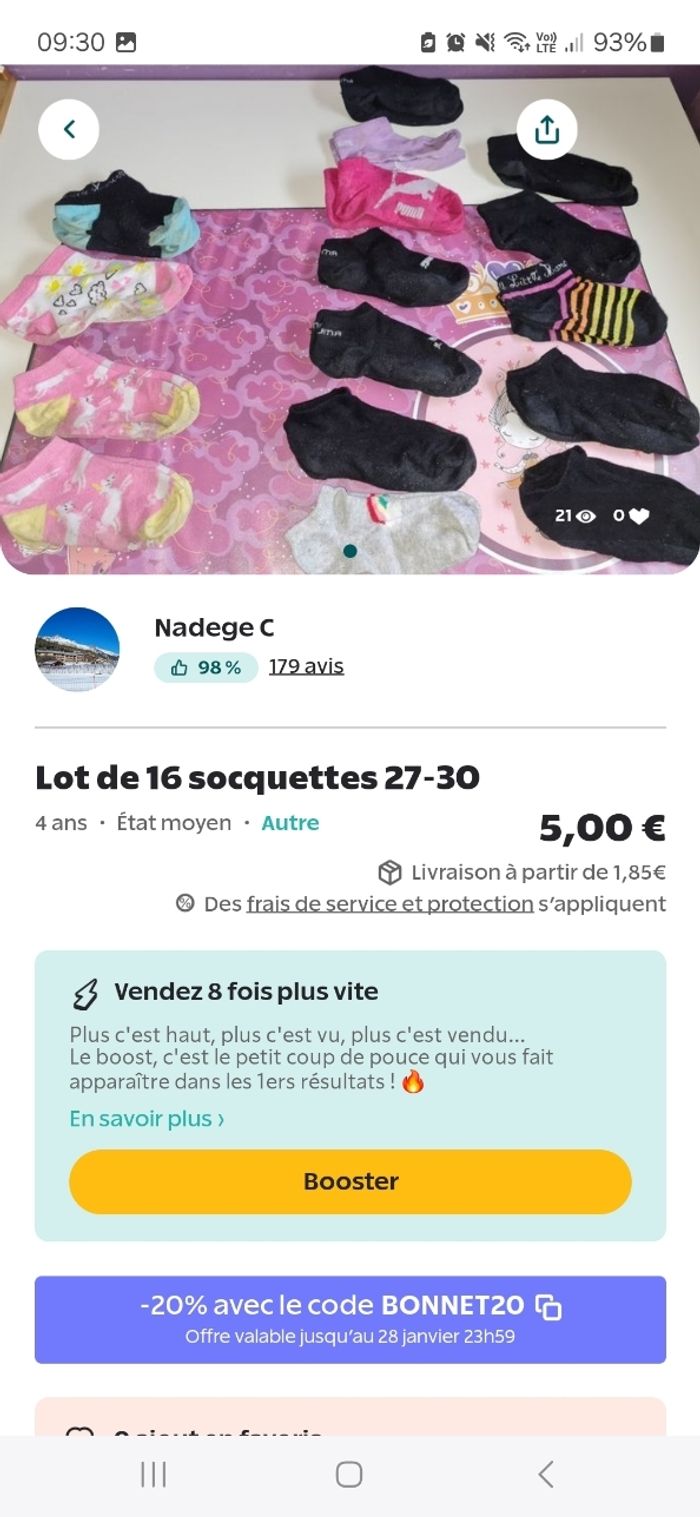View Nadege C's seller profile
700x1517 pixels.
tap(214, 628)
